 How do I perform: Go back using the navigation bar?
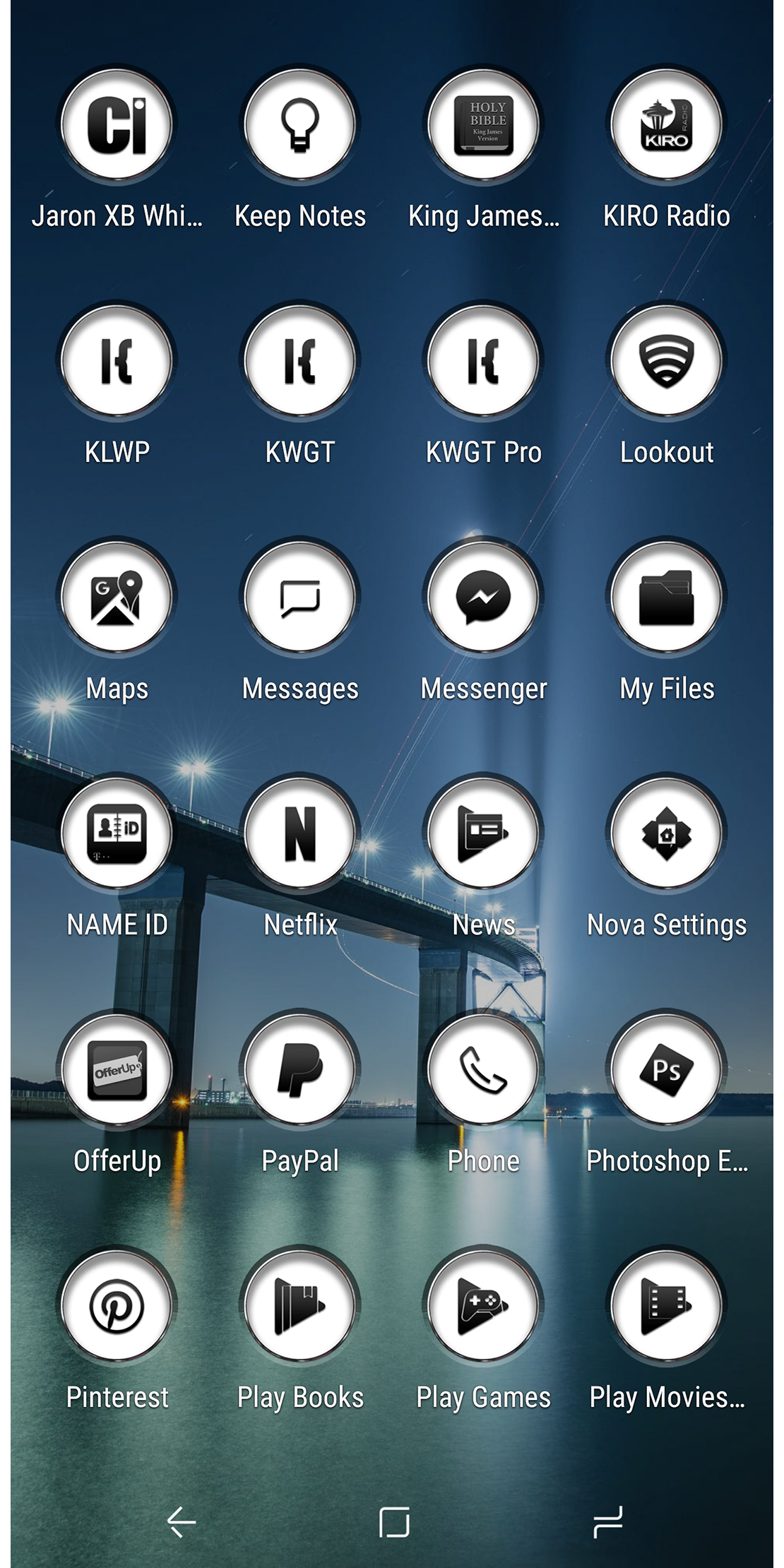click(x=181, y=1521)
